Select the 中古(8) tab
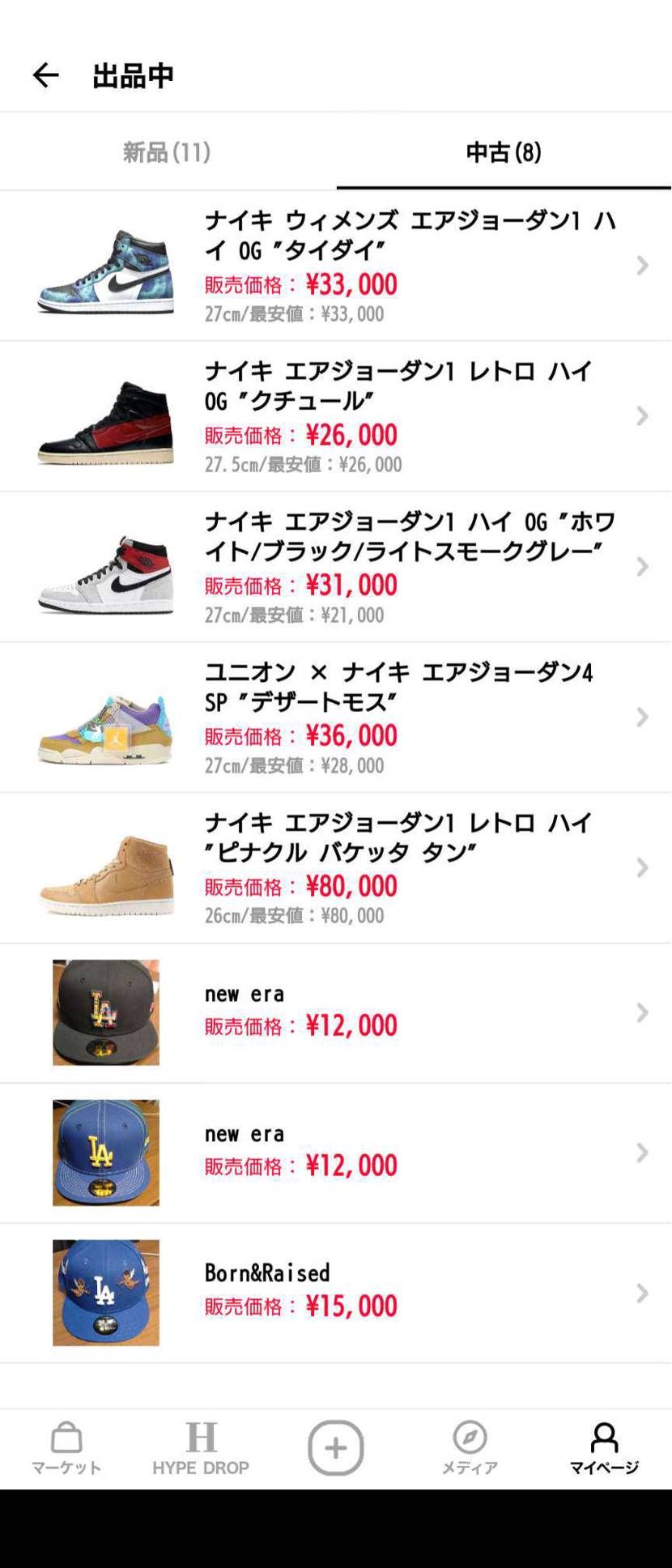 [504, 151]
